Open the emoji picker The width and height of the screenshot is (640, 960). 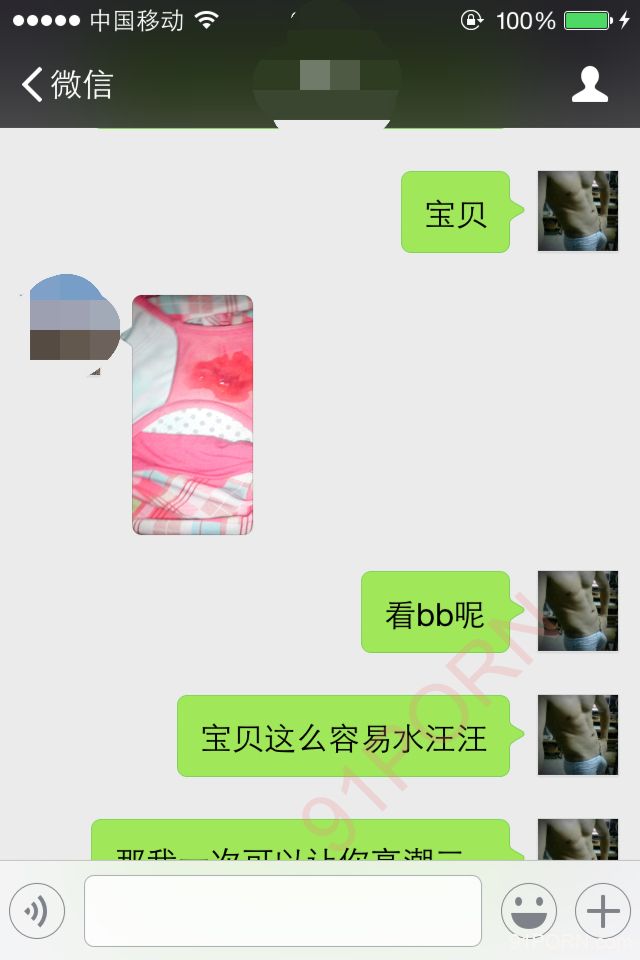(529, 911)
